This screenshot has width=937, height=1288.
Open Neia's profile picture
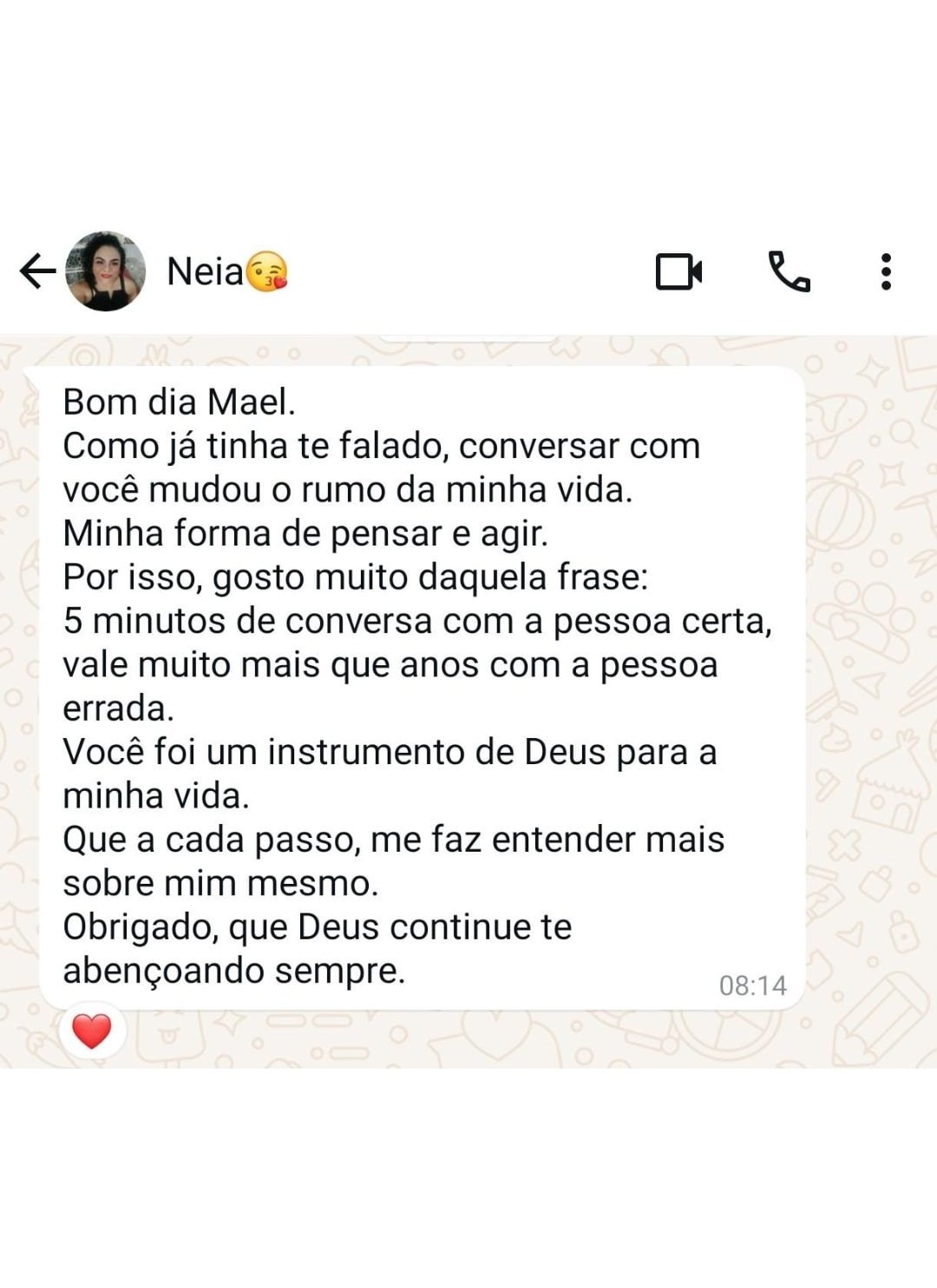(x=105, y=271)
